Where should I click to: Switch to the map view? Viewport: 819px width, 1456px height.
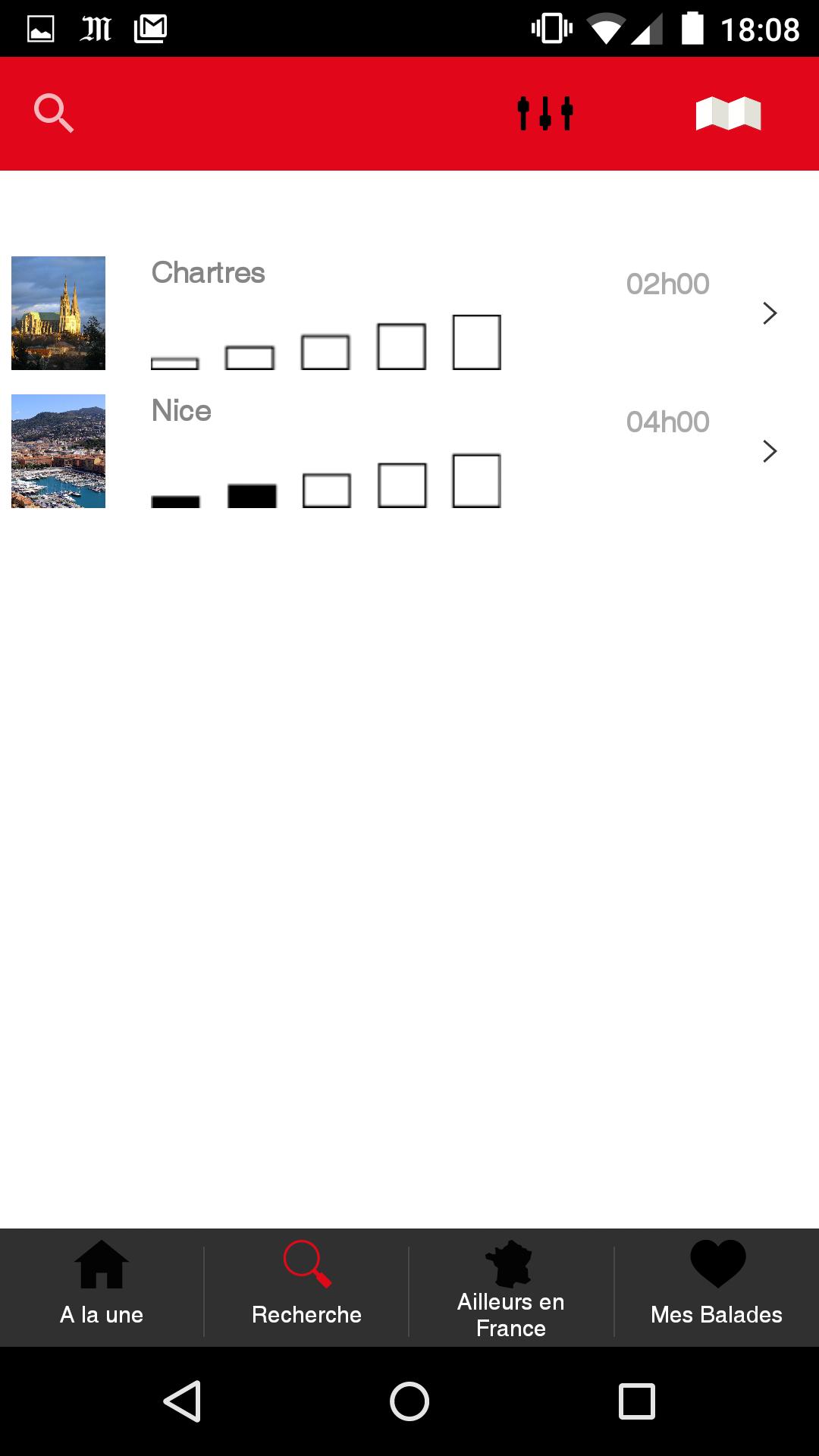pyautogui.click(x=728, y=114)
